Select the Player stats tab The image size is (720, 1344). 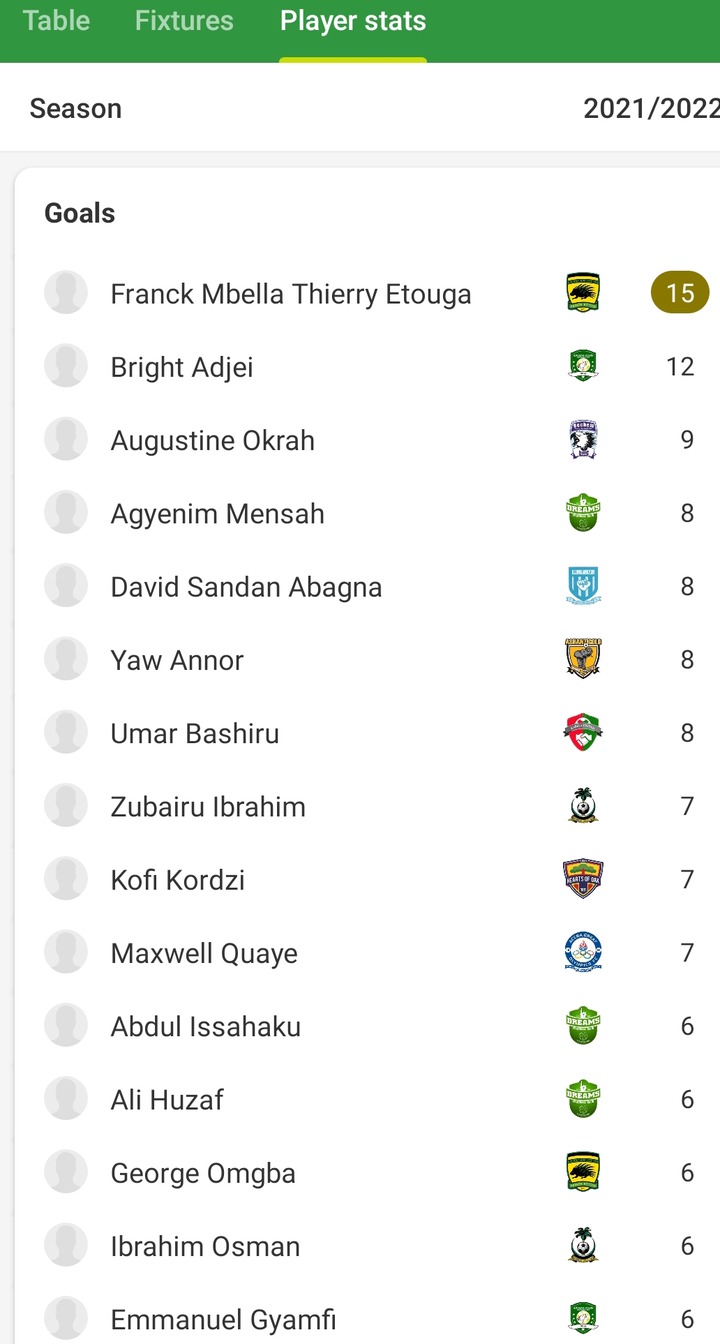click(x=353, y=22)
